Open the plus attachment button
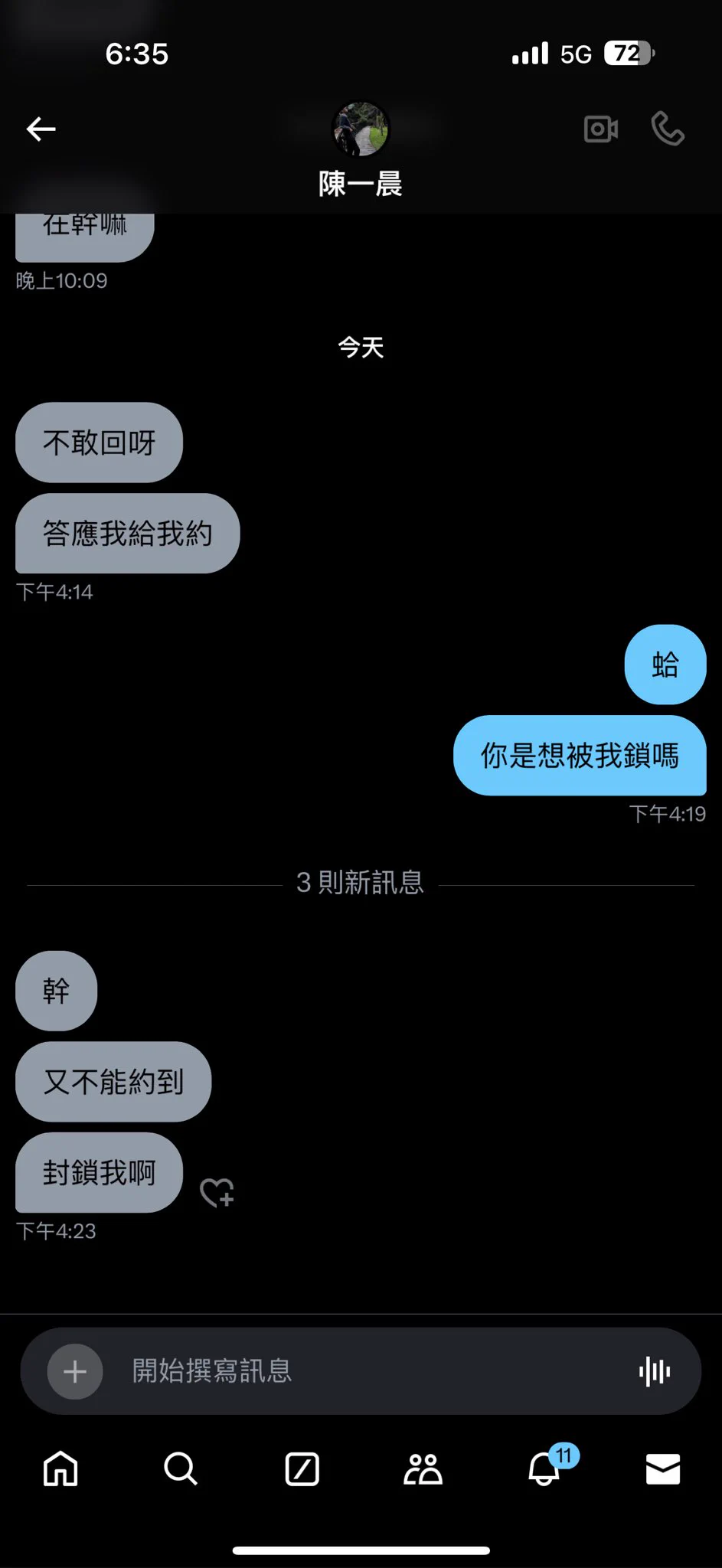Image resolution: width=722 pixels, height=1568 pixels. pyautogui.click(x=75, y=1371)
